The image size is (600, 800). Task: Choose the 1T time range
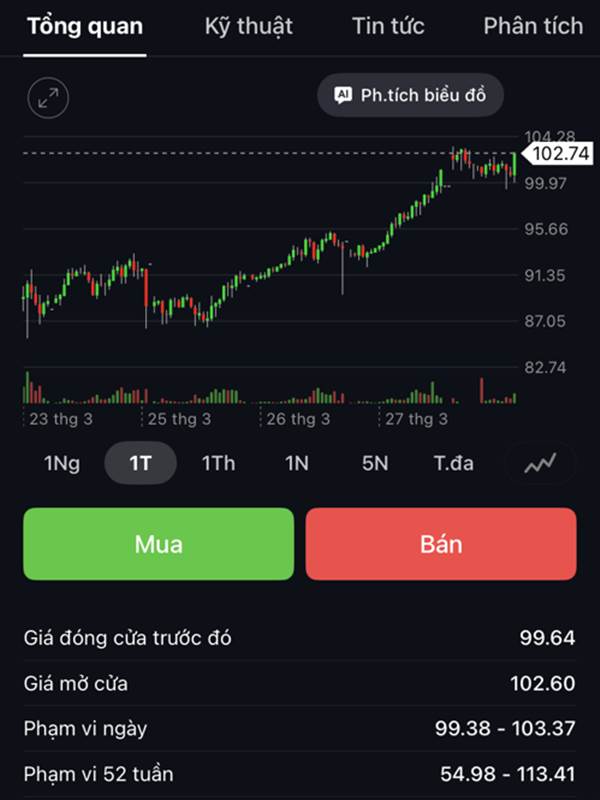[140, 463]
